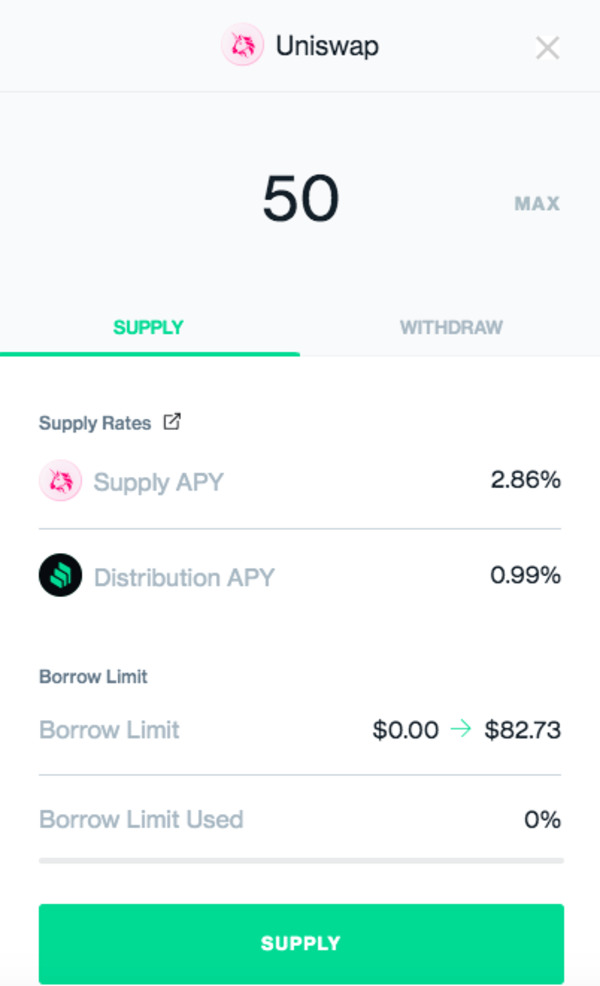Select the Supply tab
Screen dimensions: 600x986
pyautogui.click(x=148, y=328)
